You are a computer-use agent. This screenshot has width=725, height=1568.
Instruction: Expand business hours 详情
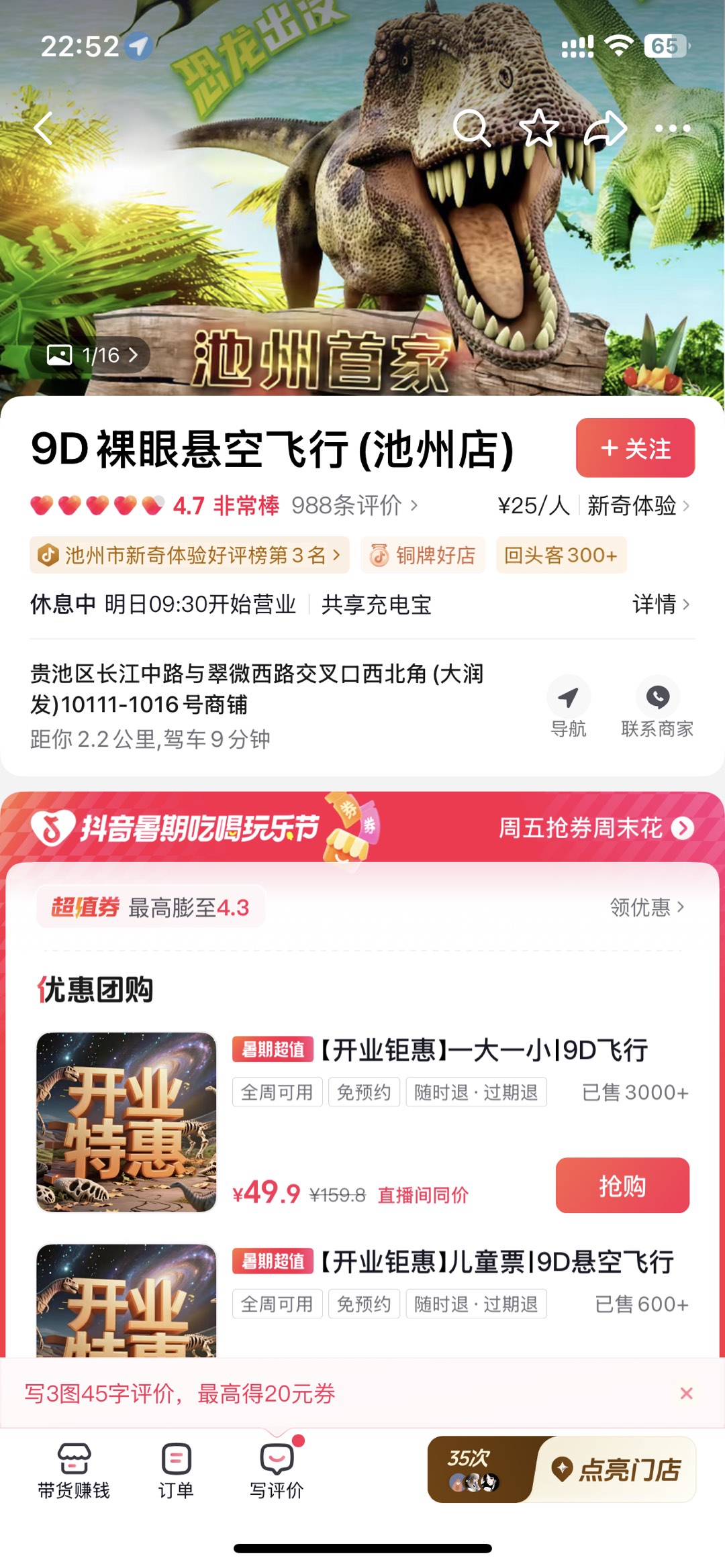tap(661, 604)
